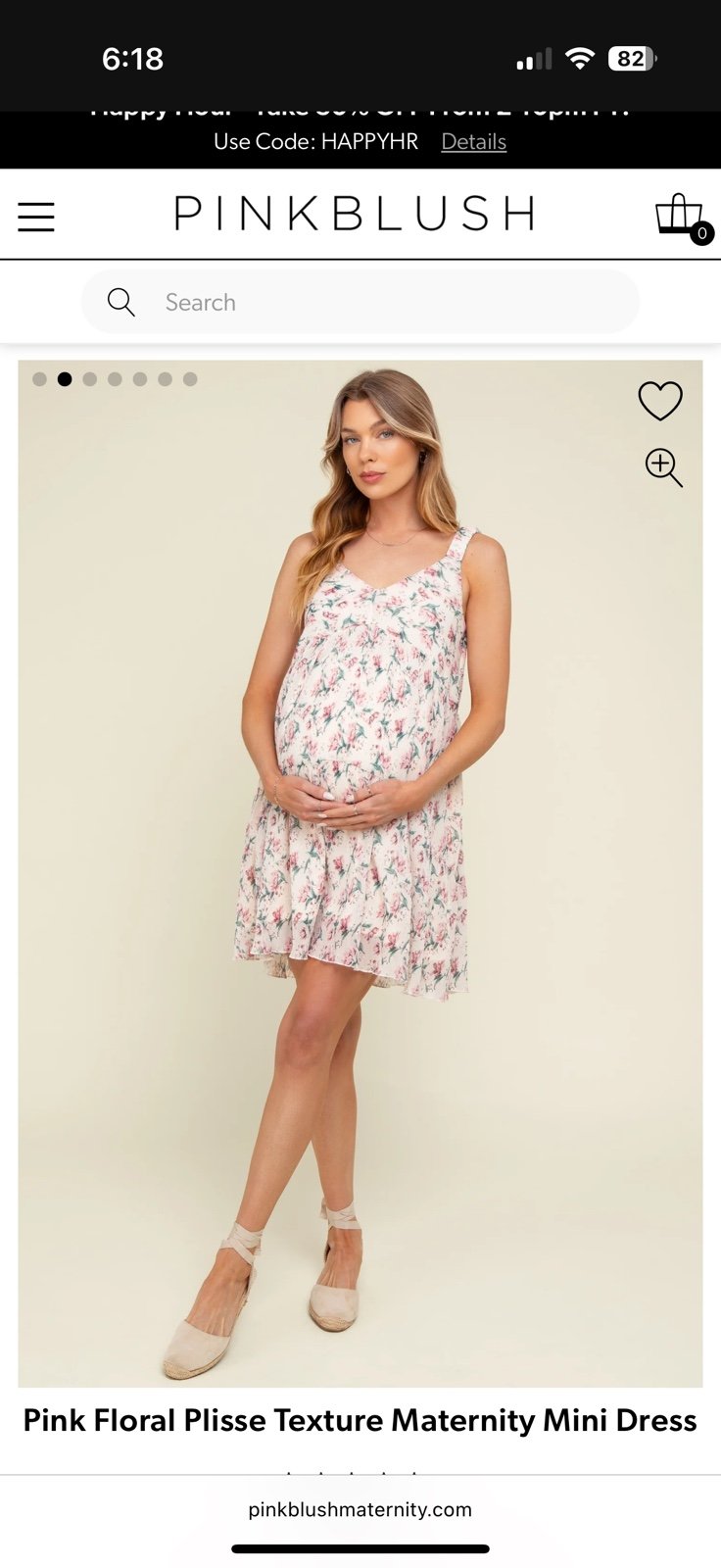Open the hamburger menu

[x=36, y=217]
